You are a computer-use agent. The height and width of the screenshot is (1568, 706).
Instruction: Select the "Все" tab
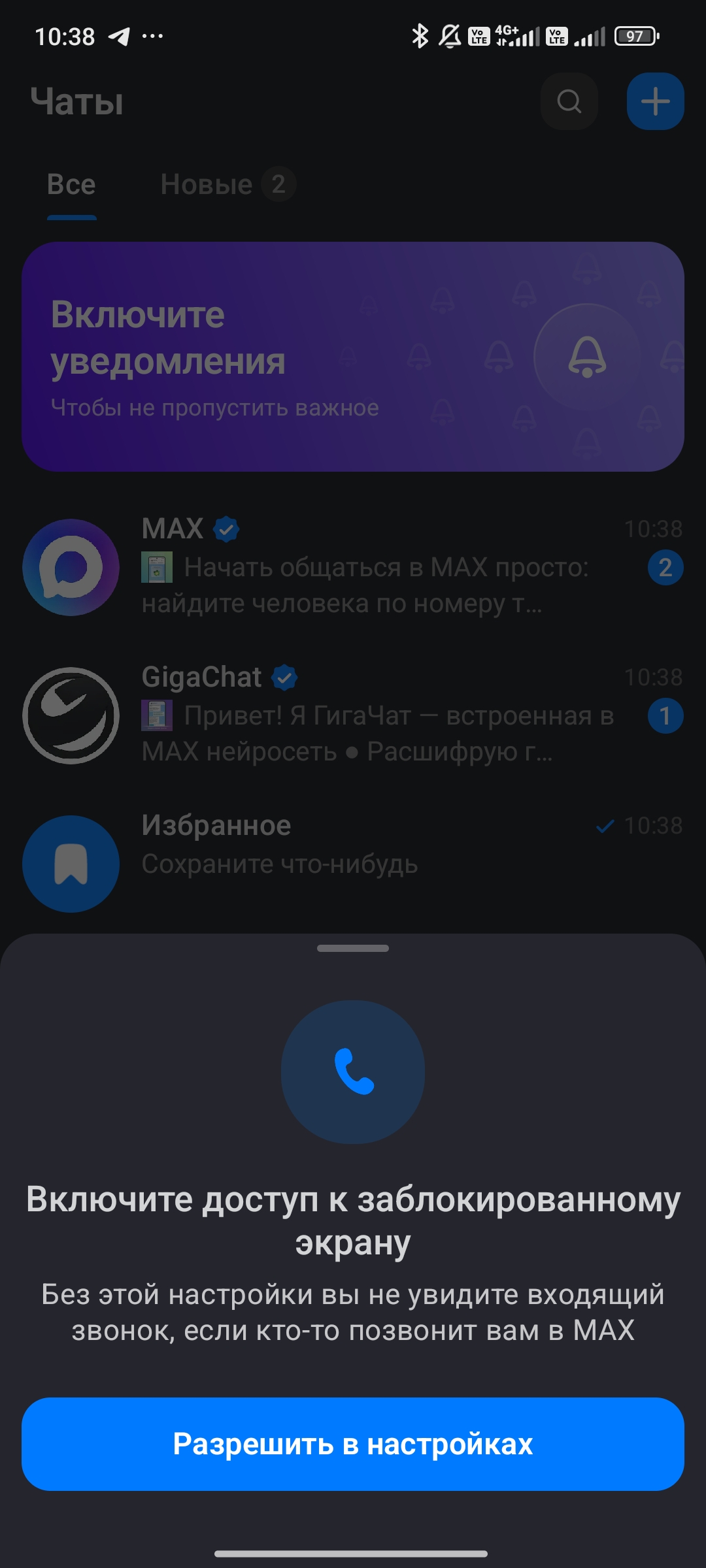point(71,184)
